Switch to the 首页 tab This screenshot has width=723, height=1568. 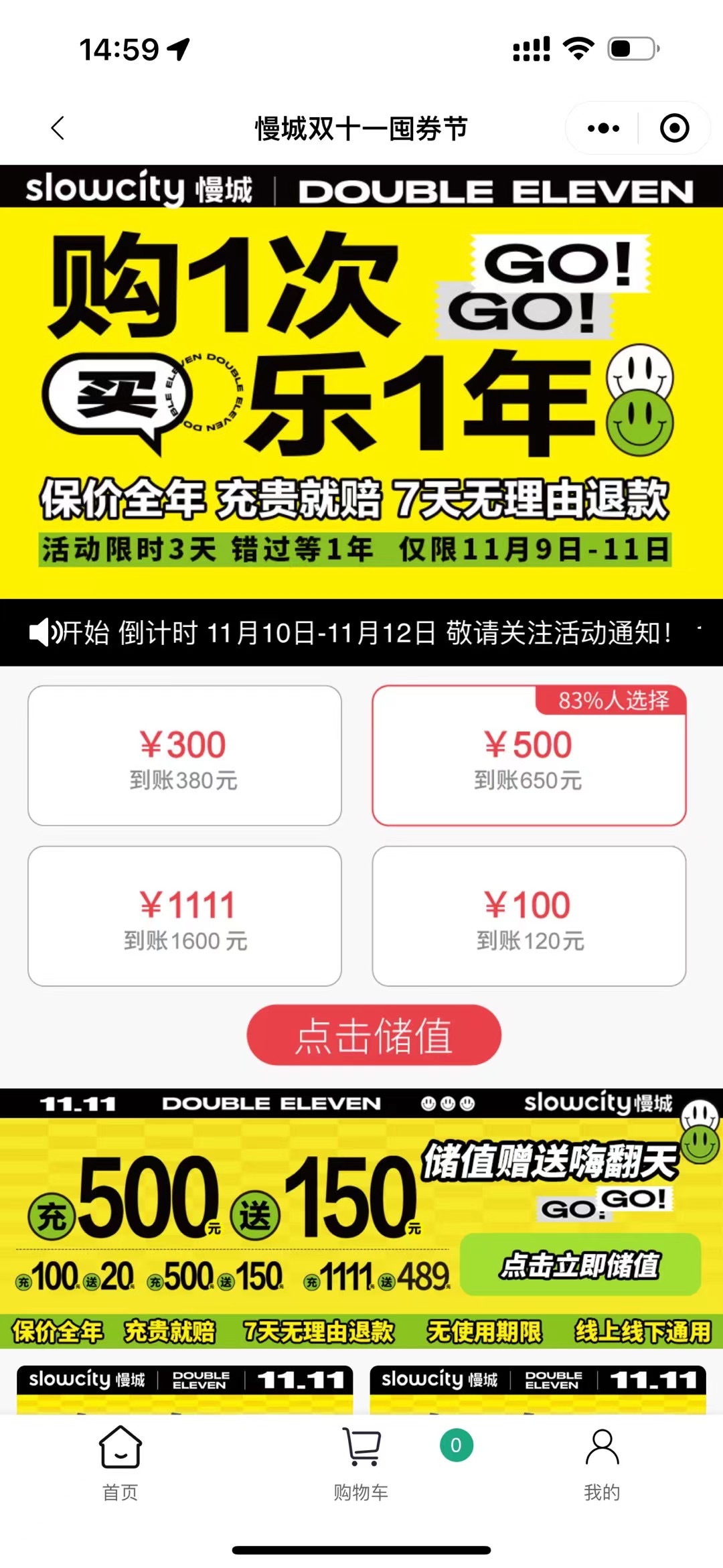[120, 1463]
